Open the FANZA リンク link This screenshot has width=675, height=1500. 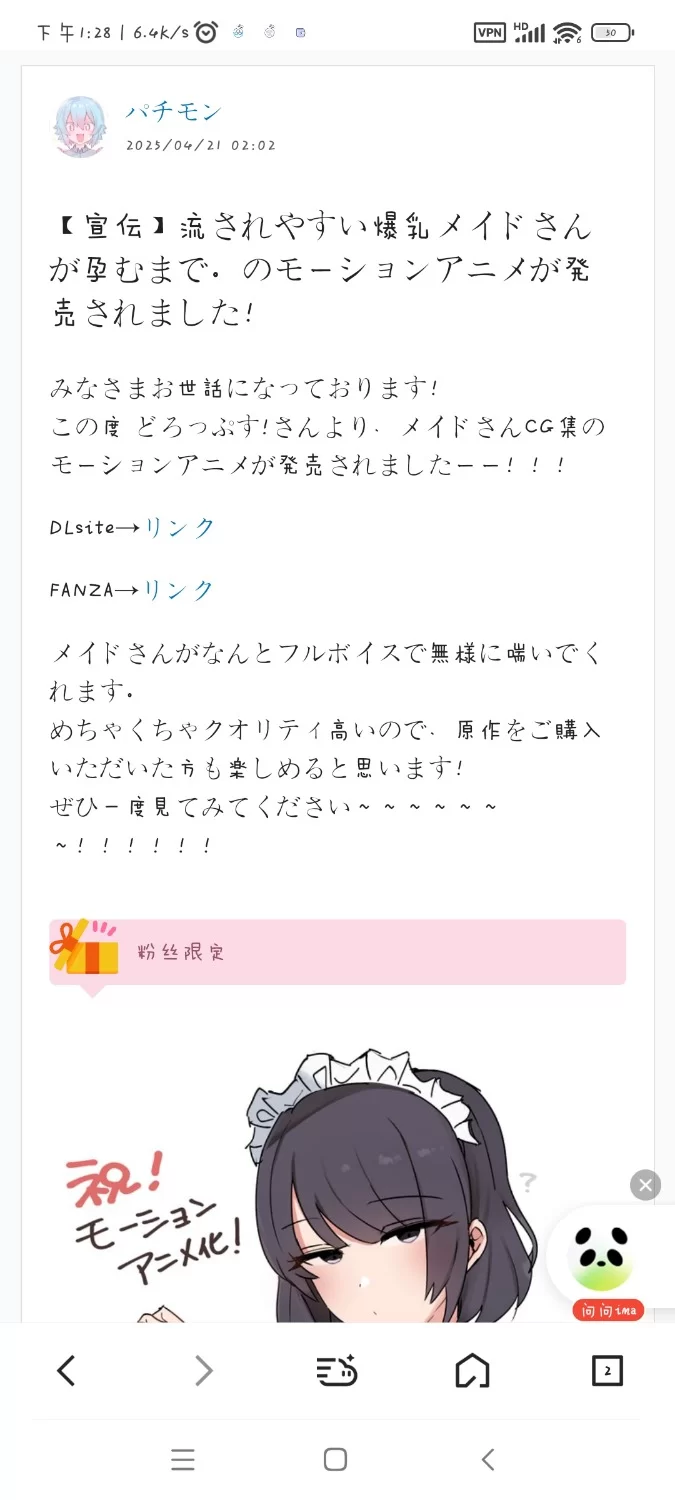[179, 590]
